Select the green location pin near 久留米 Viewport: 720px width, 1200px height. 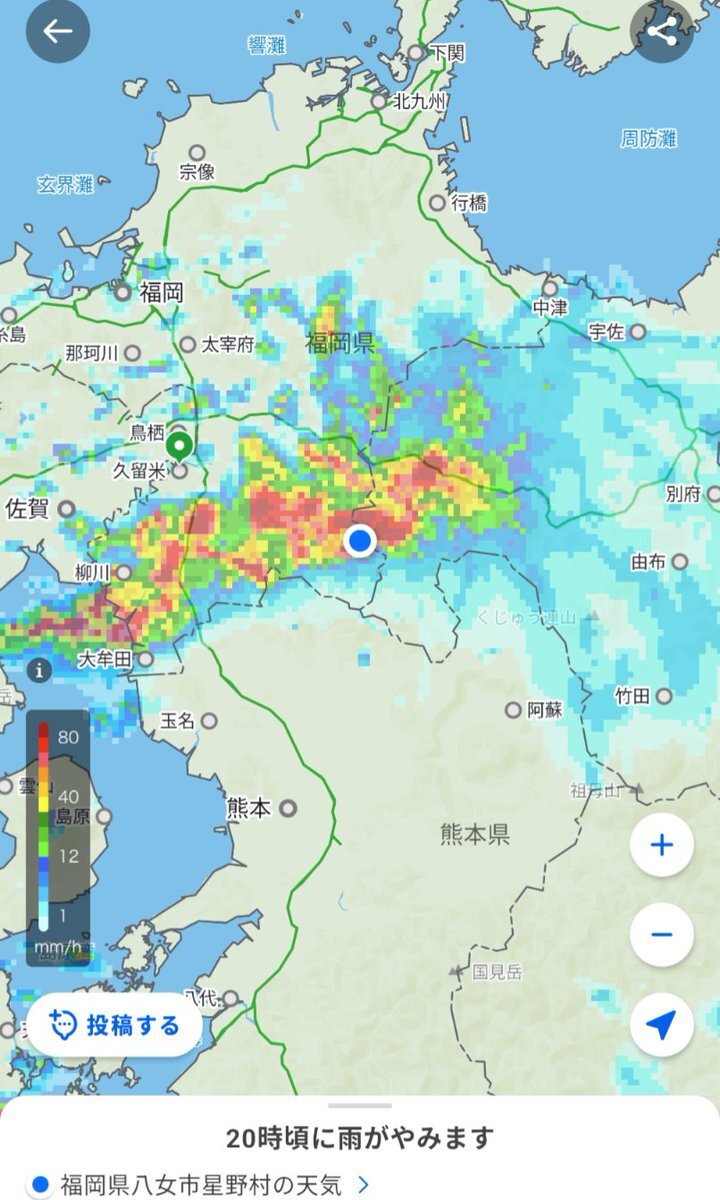(x=180, y=445)
